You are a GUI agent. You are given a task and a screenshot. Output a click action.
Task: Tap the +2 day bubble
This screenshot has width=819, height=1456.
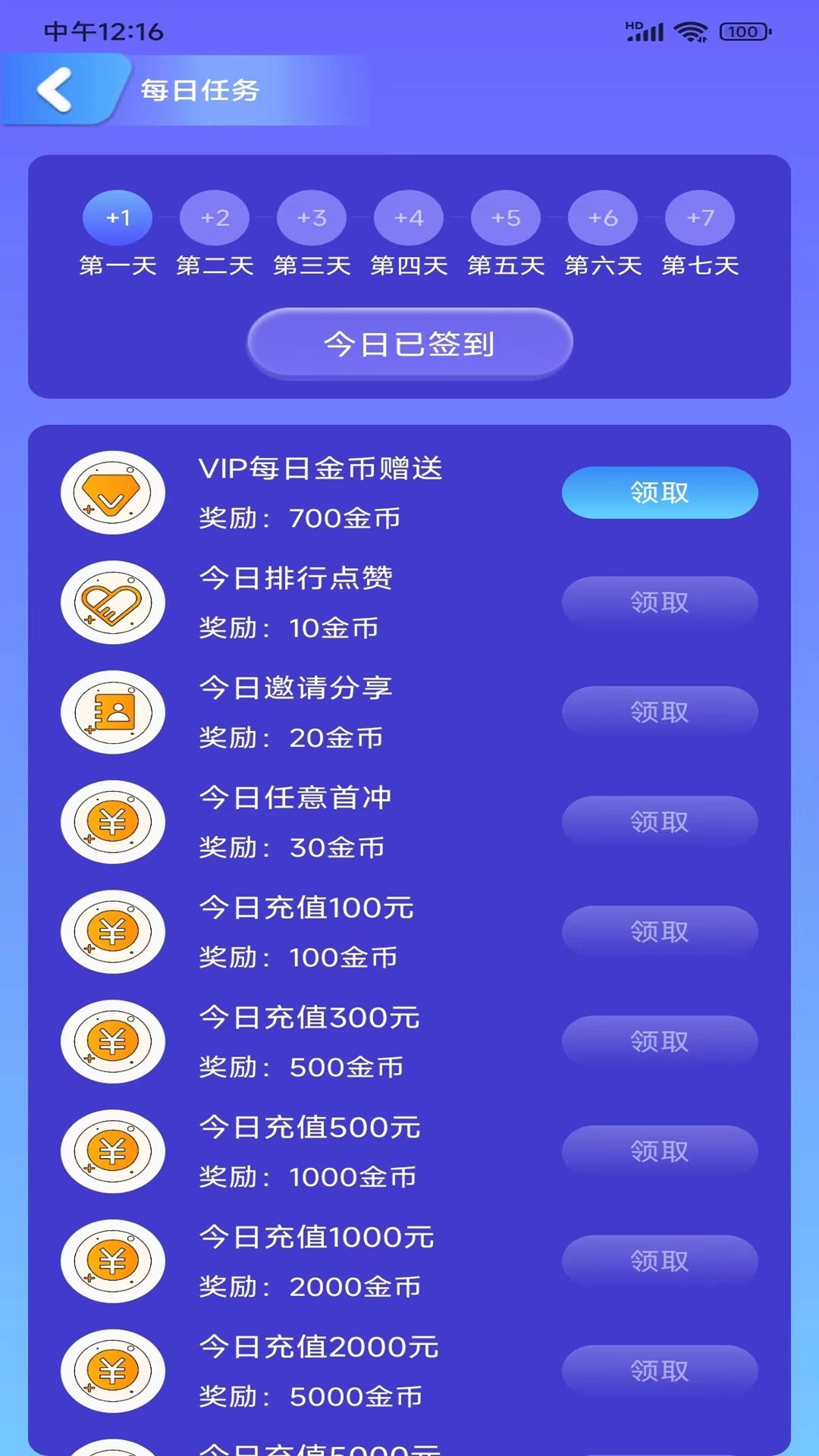pos(214,217)
